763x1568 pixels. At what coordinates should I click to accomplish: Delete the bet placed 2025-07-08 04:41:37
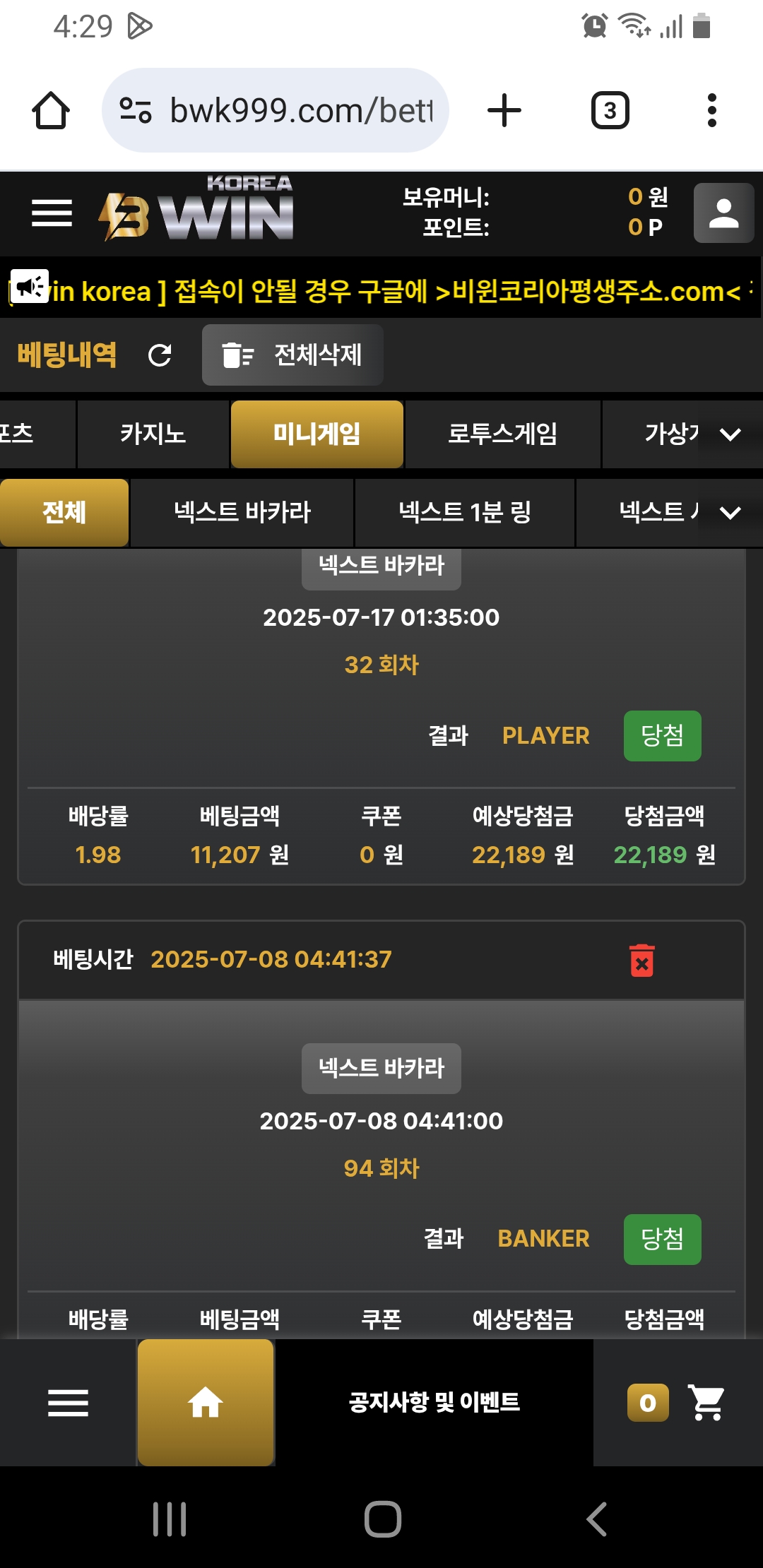pyautogui.click(x=642, y=961)
